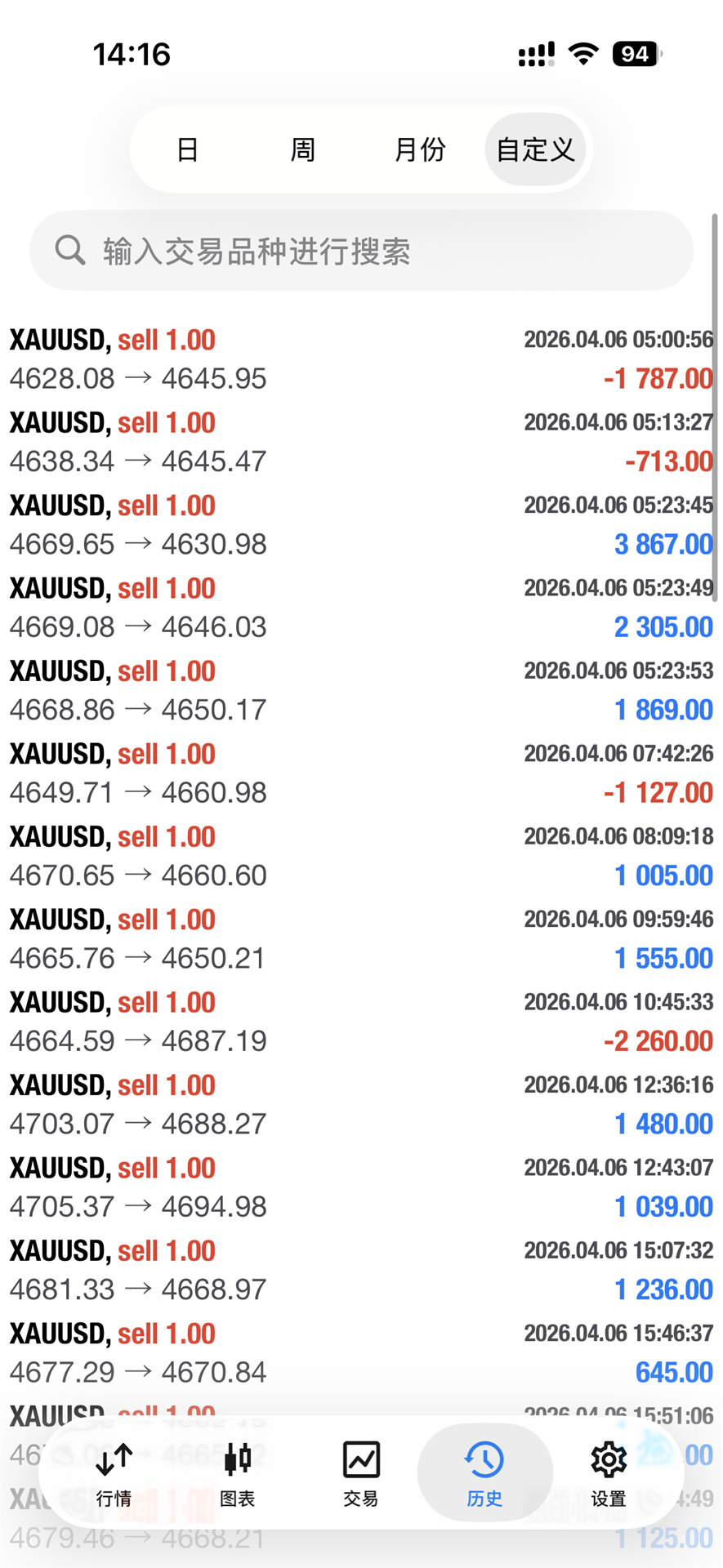This screenshot has width=723, height=1568.
Task: Select the 自定义 custom period tab
Action: click(x=535, y=149)
